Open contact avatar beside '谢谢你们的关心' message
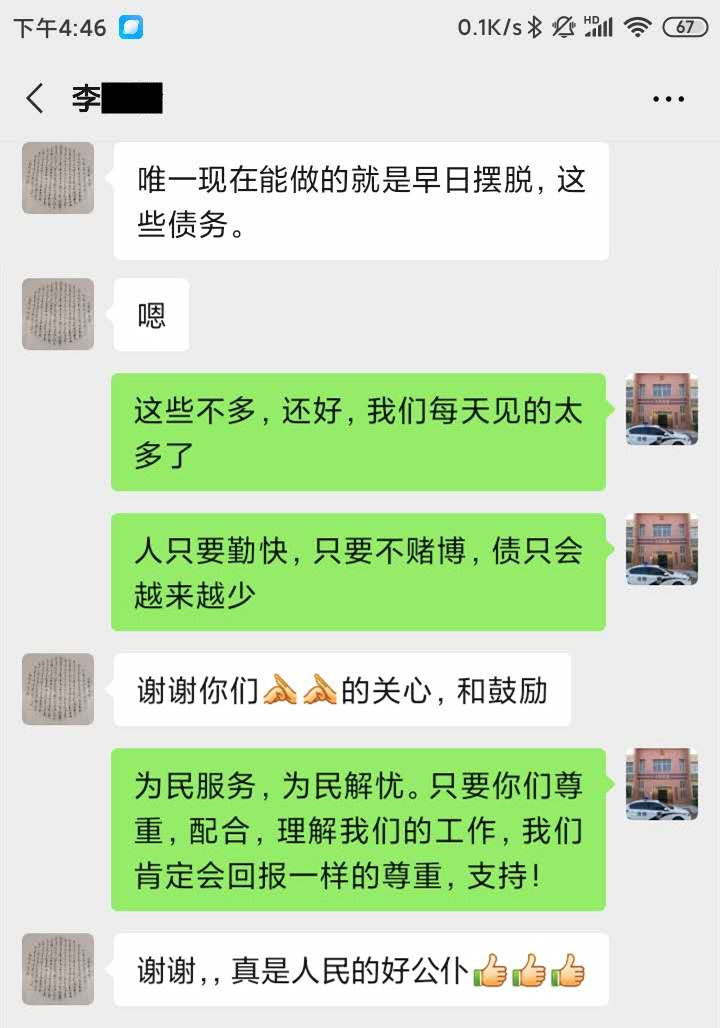The height and width of the screenshot is (1028, 720). pos(58,689)
